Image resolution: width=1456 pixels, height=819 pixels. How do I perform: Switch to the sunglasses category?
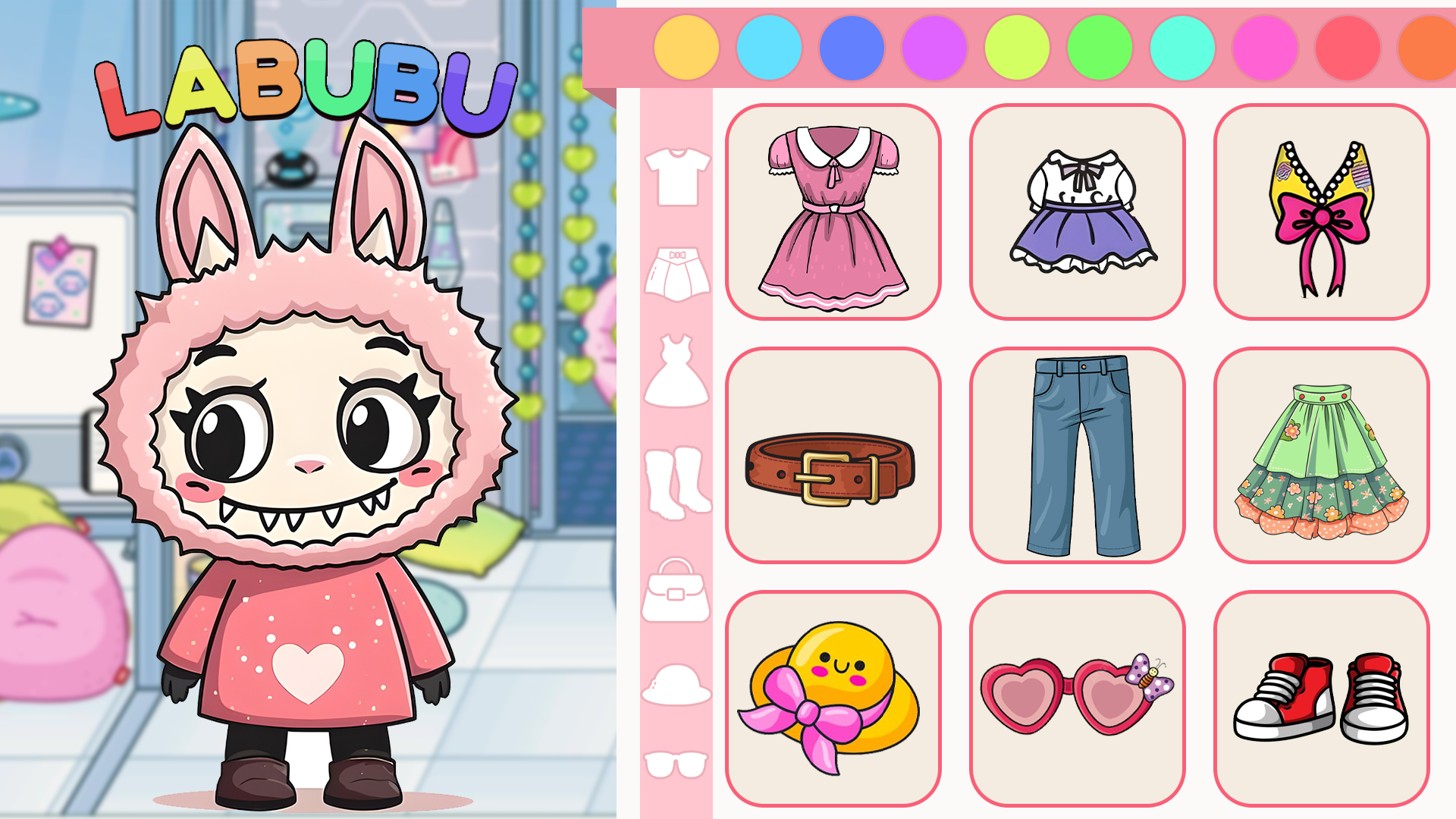(676, 764)
